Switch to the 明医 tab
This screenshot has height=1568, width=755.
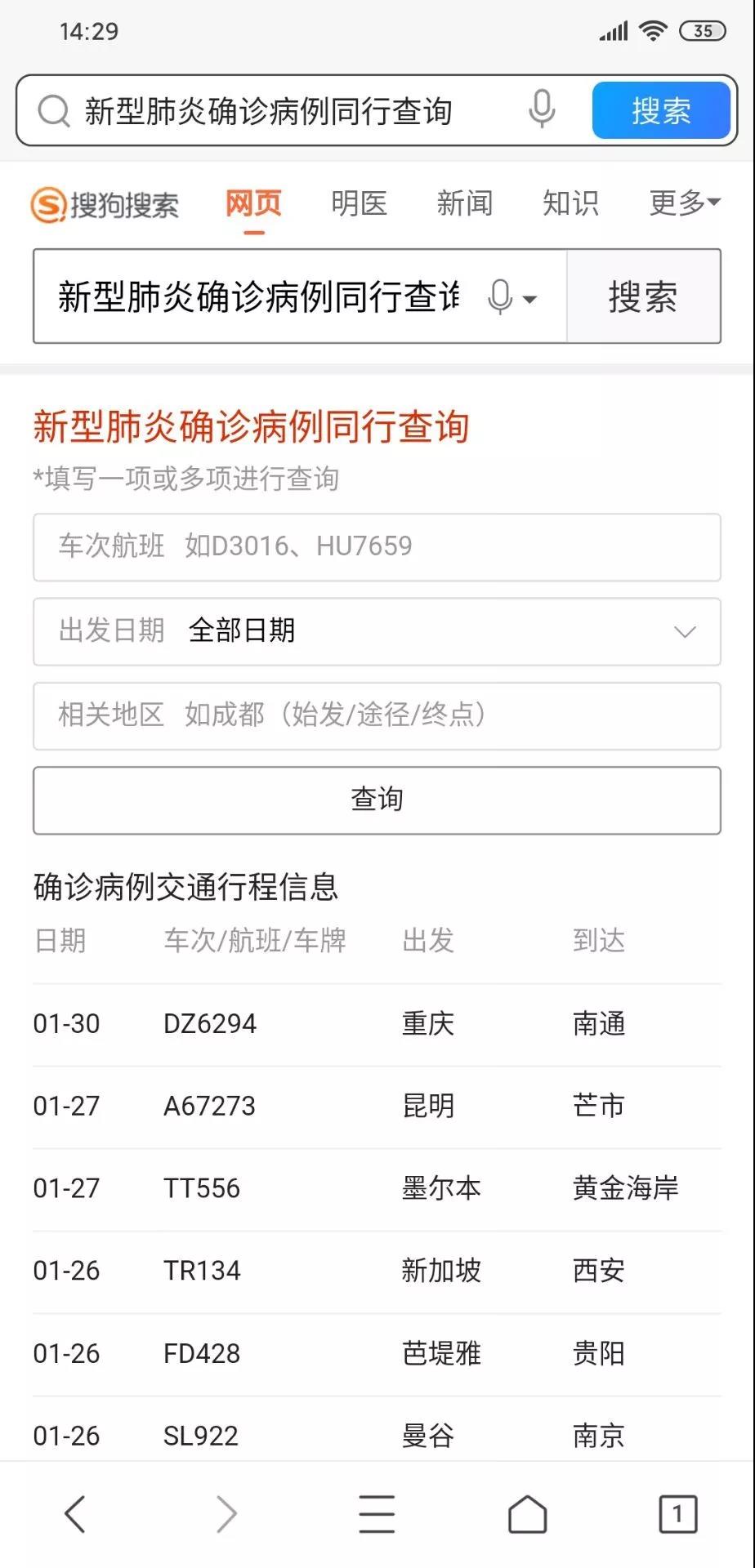click(360, 203)
